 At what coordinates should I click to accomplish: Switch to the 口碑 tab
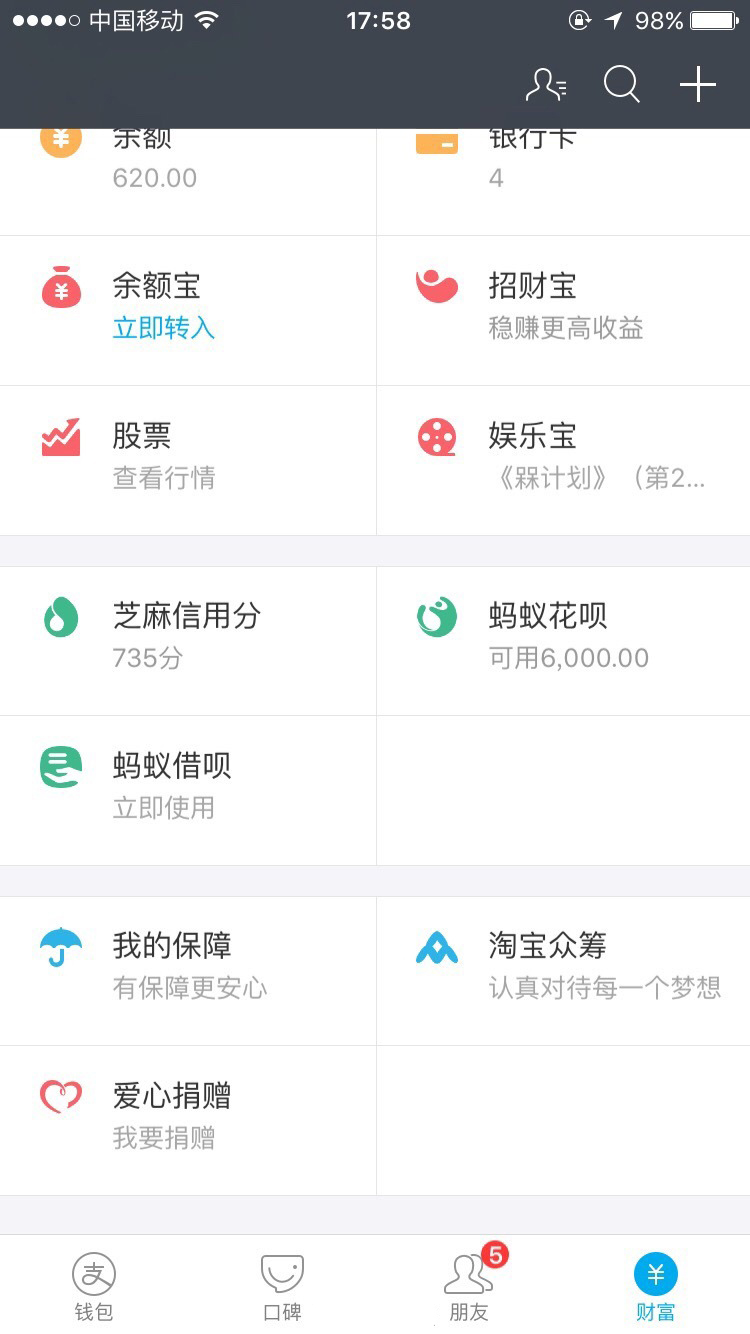tap(281, 1285)
